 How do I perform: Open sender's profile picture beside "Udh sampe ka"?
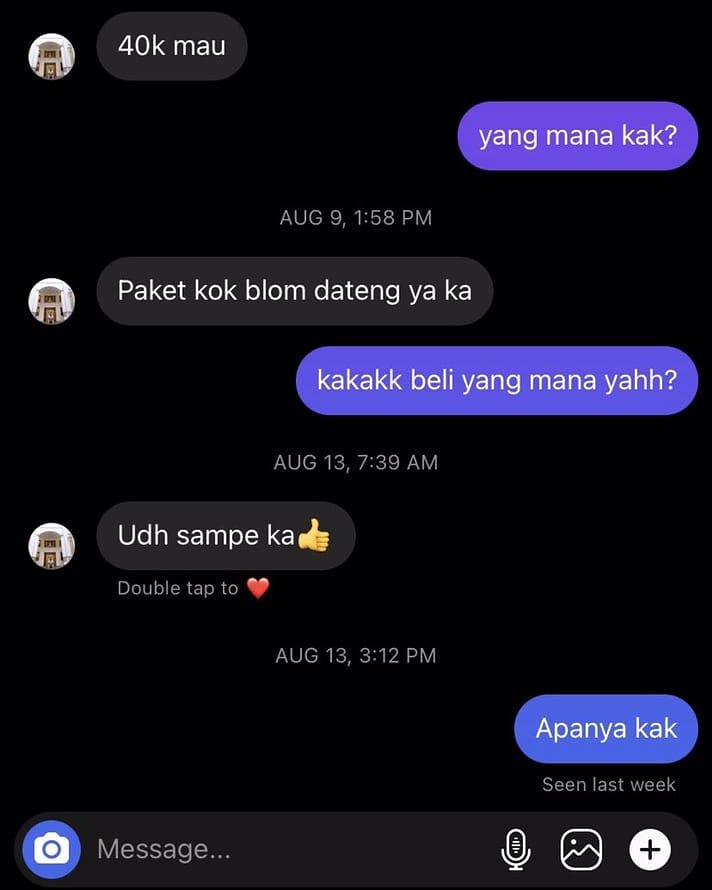51,546
